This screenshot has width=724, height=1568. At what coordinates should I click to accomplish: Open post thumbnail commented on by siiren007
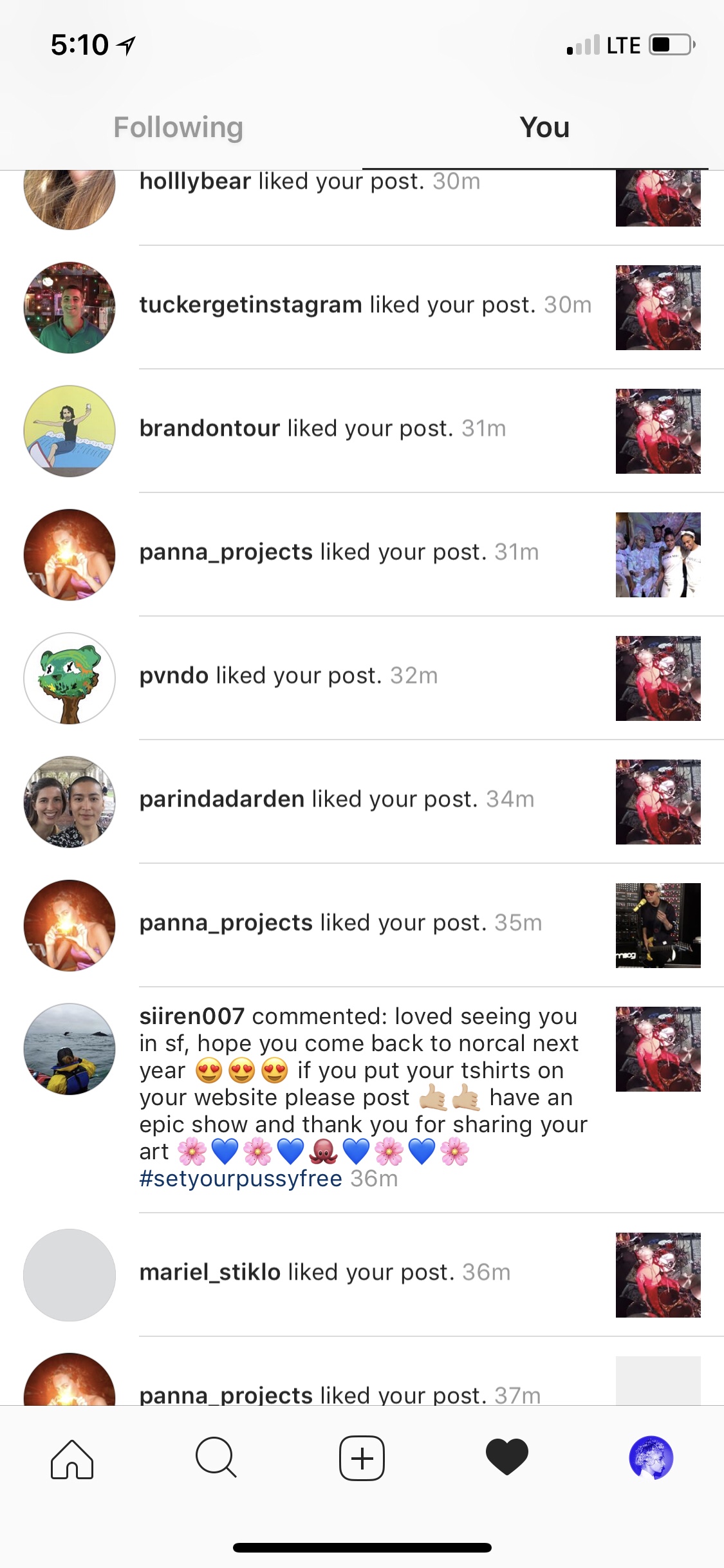click(658, 1049)
